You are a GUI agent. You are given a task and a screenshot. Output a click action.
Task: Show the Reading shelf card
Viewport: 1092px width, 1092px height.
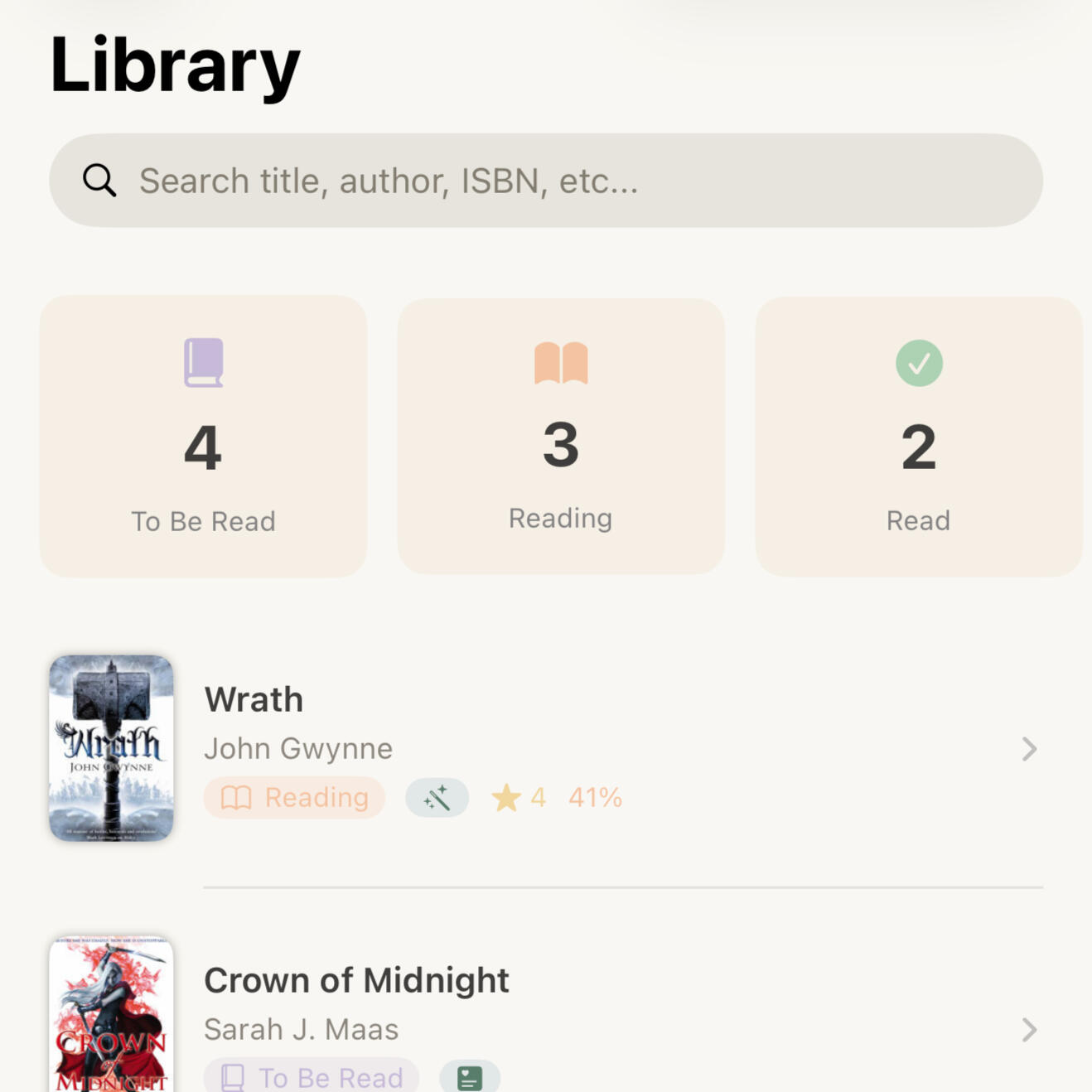tap(561, 436)
